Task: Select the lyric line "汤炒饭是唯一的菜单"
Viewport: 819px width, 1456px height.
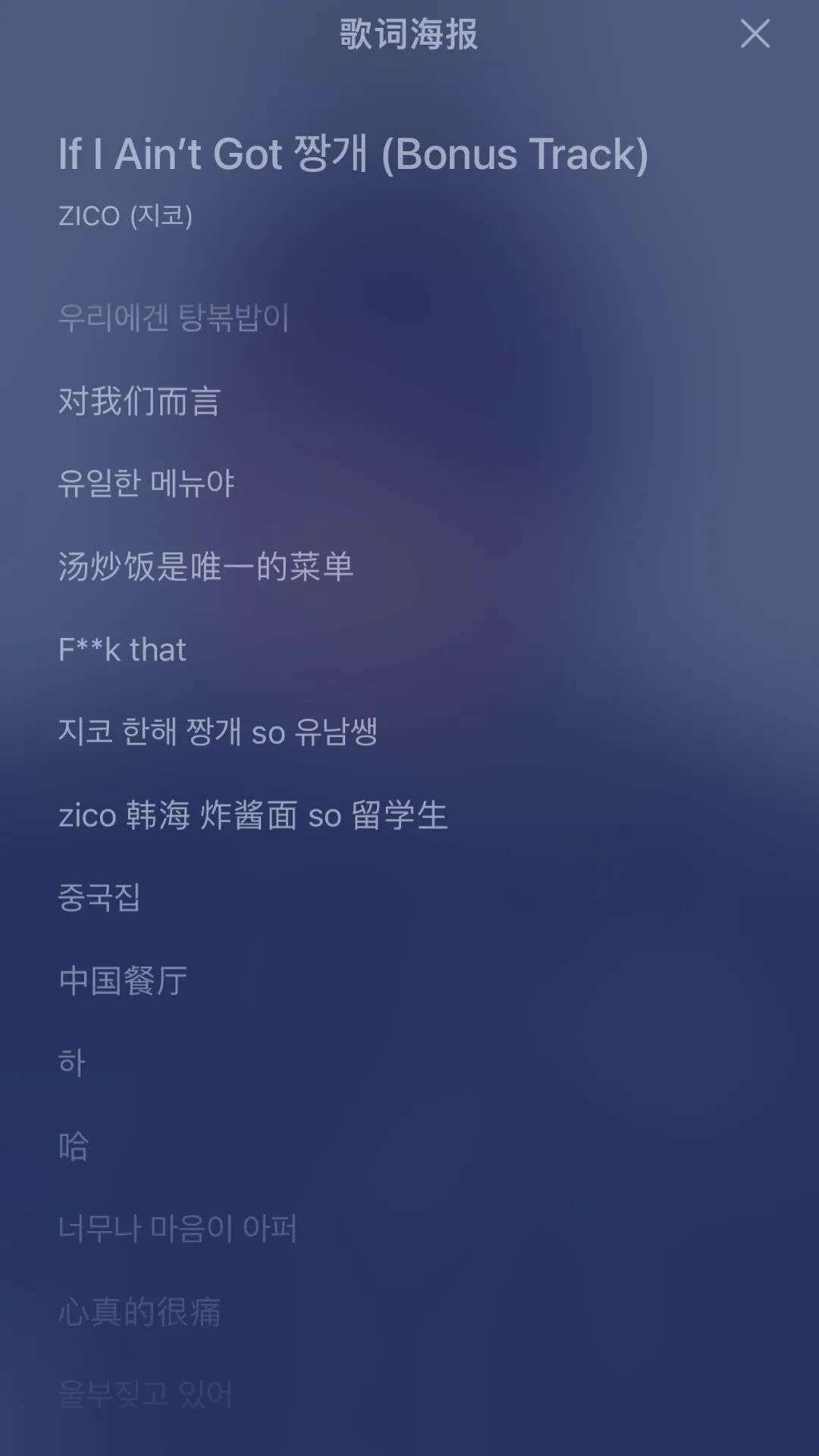Action: [x=206, y=566]
